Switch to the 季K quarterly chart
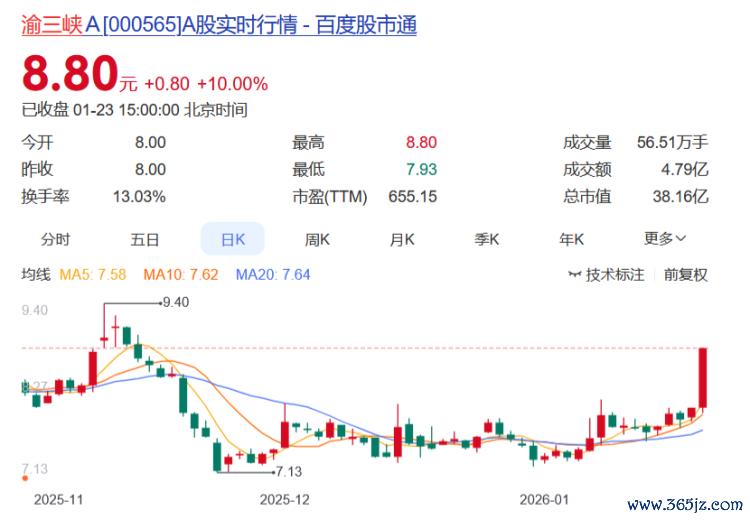Screen dimensions: 750x520 pyautogui.click(x=487, y=239)
